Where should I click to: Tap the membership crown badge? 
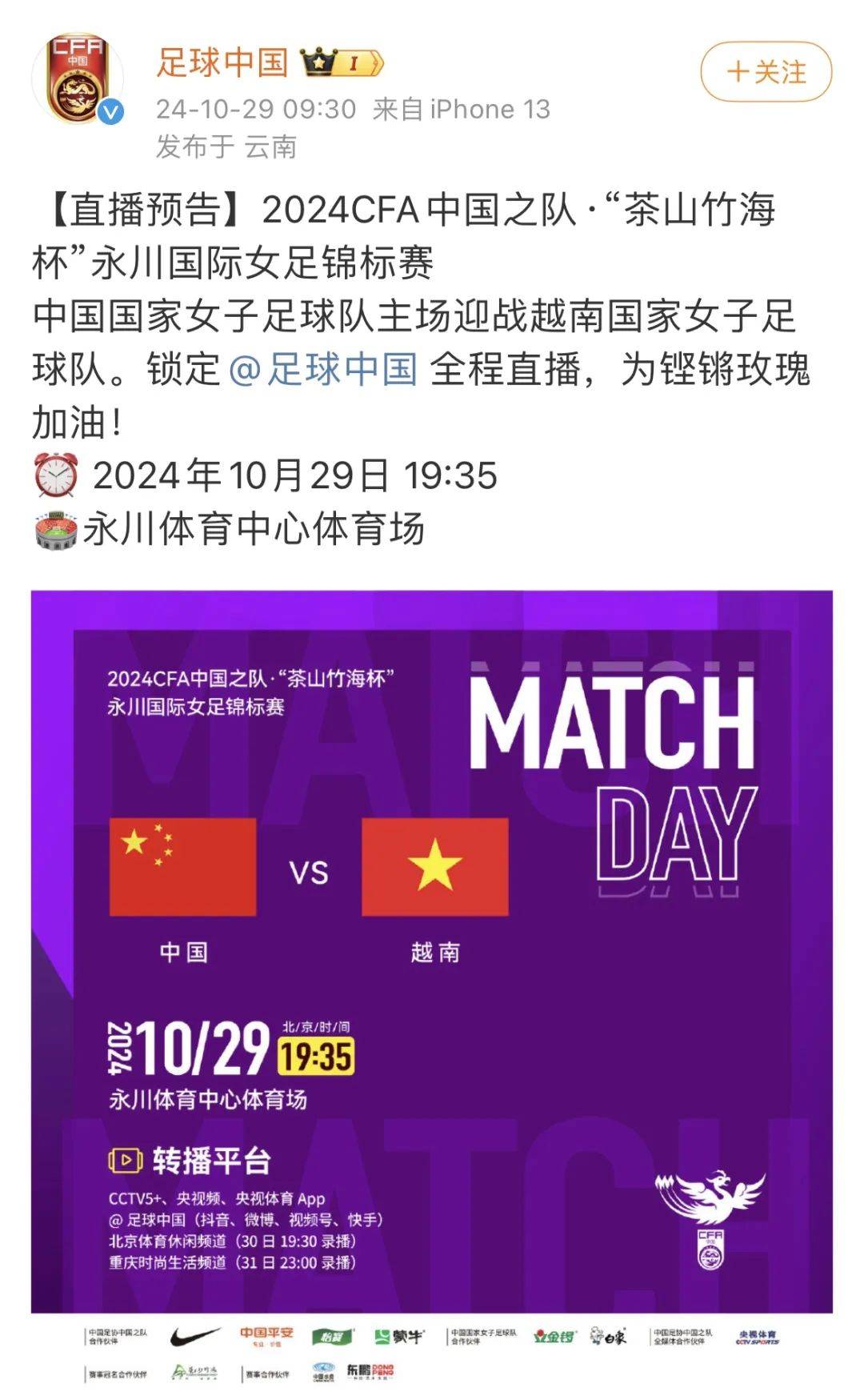click(342, 62)
